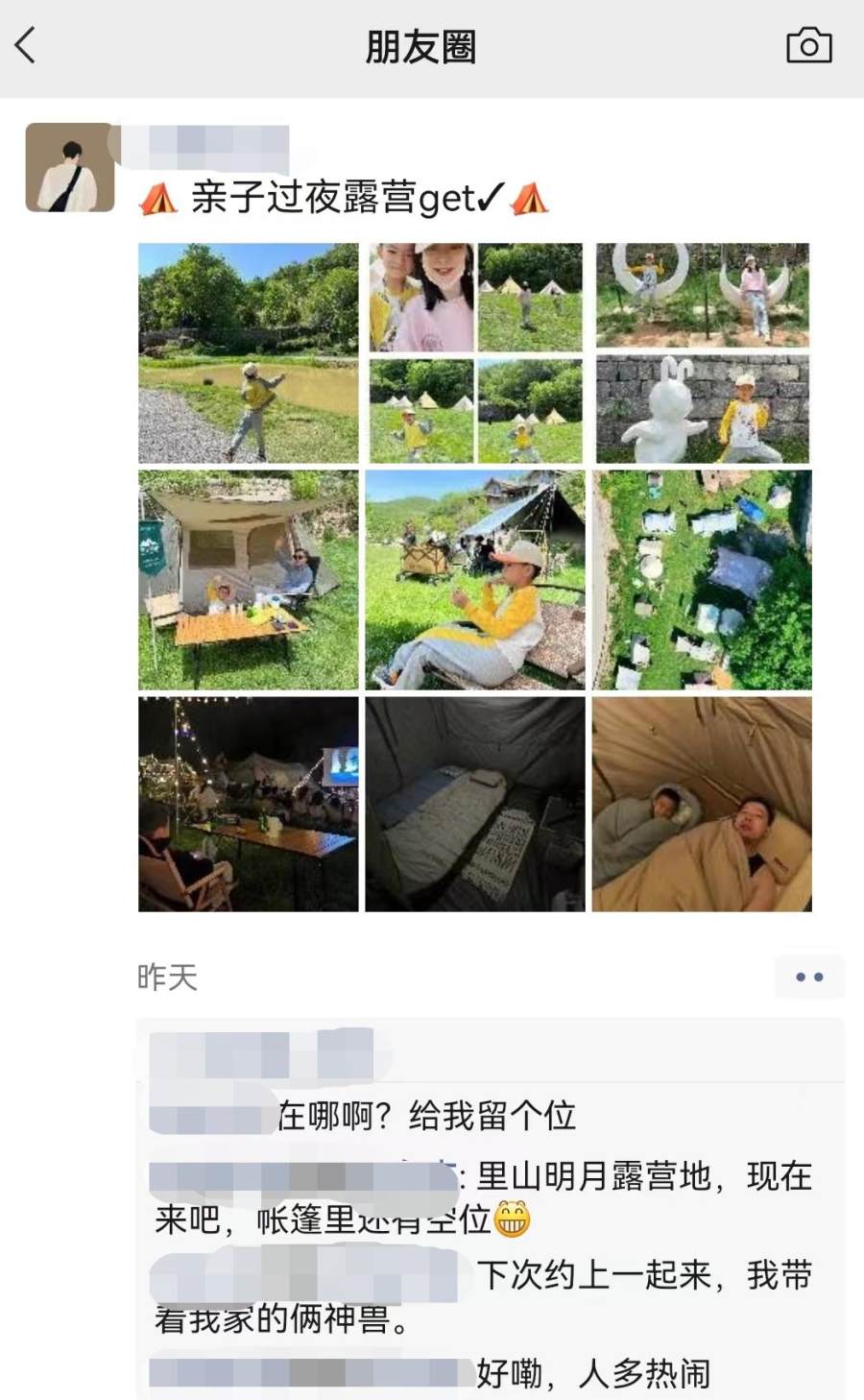The width and height of the screenshot is (864, 1400).
Task: Open the photo of the sleeping bag inside the tent
Action: (475, 805)
